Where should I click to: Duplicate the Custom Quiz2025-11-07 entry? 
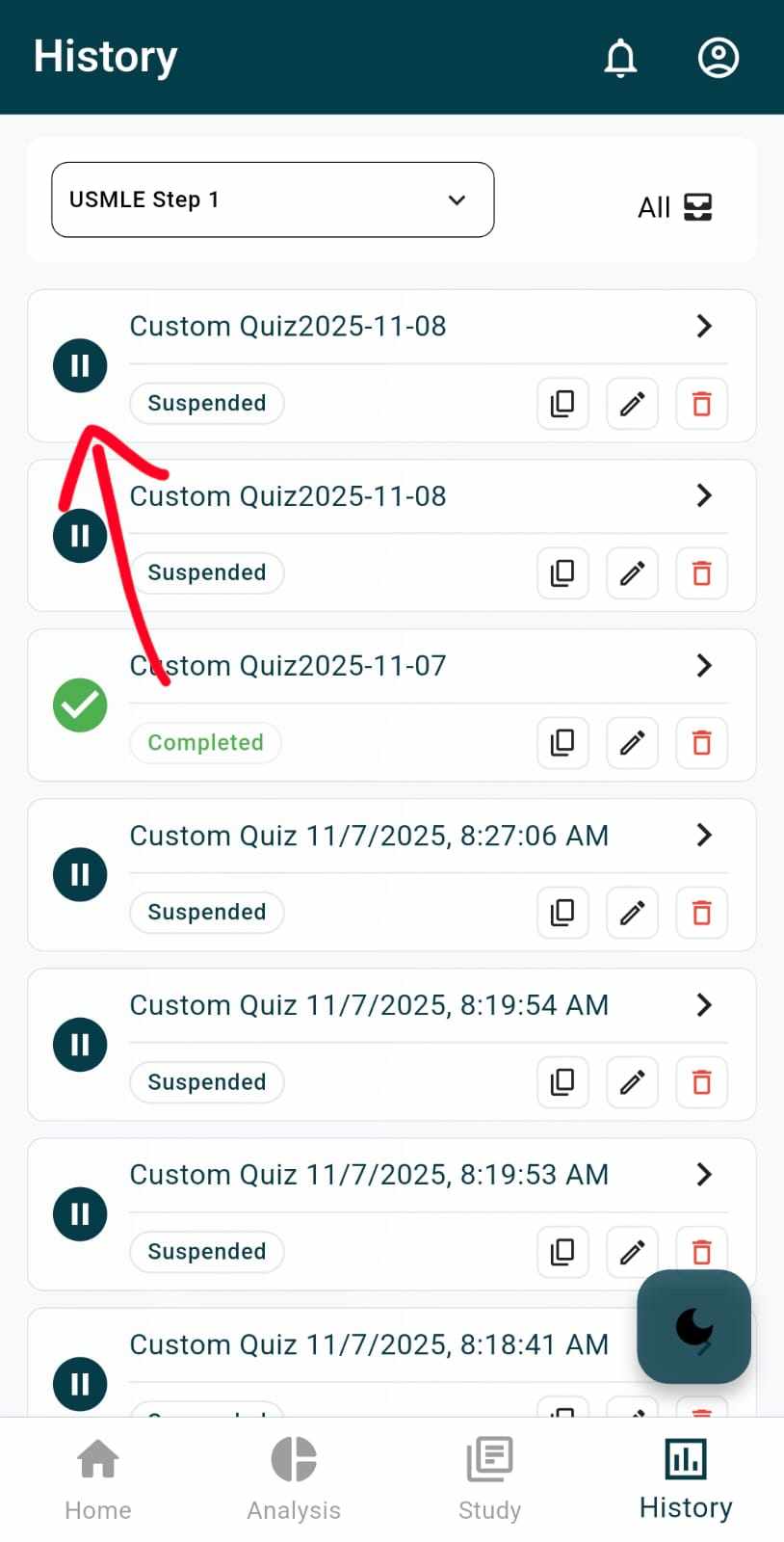tap(562, 743)
